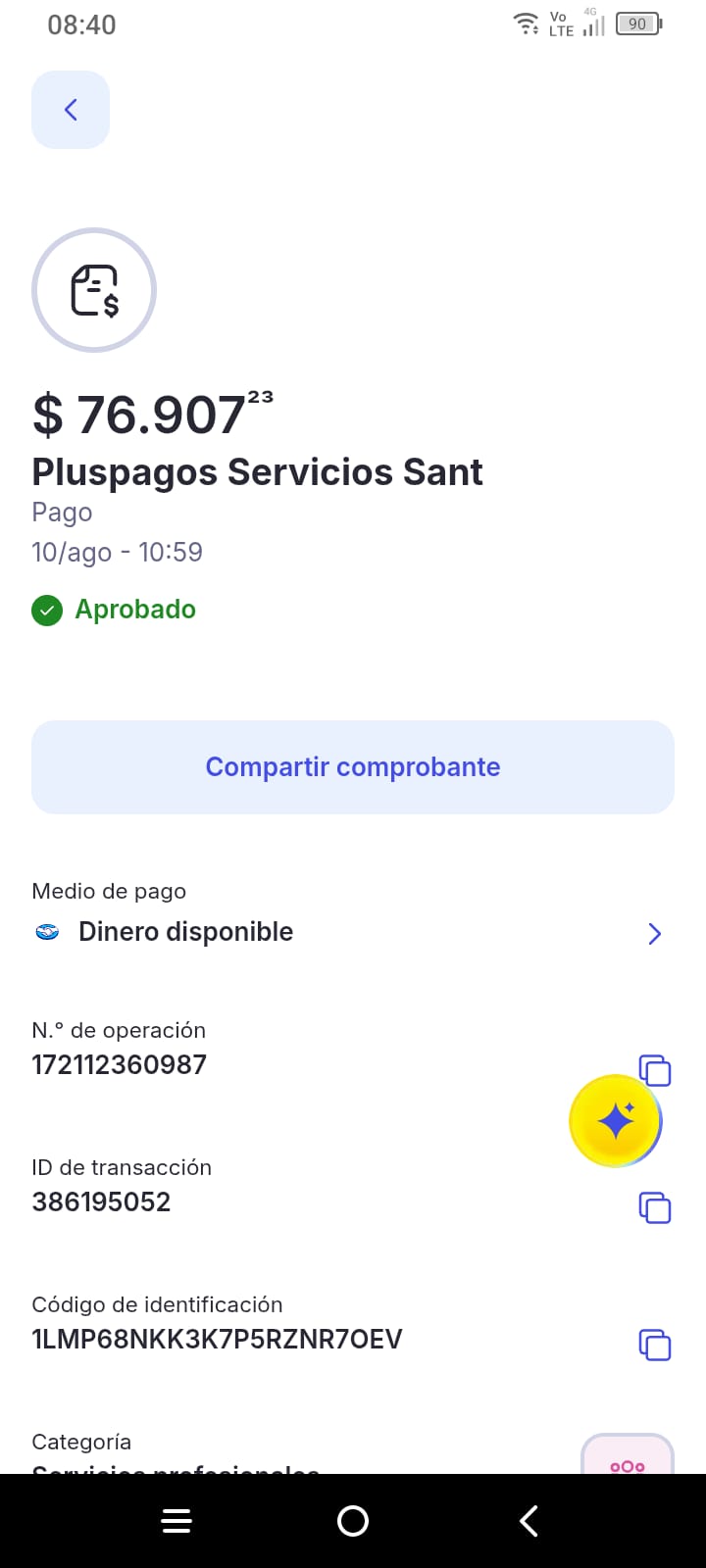The image size is (706, 1568).
Task: Go to the home screen
Action: tap(353, 1521)
